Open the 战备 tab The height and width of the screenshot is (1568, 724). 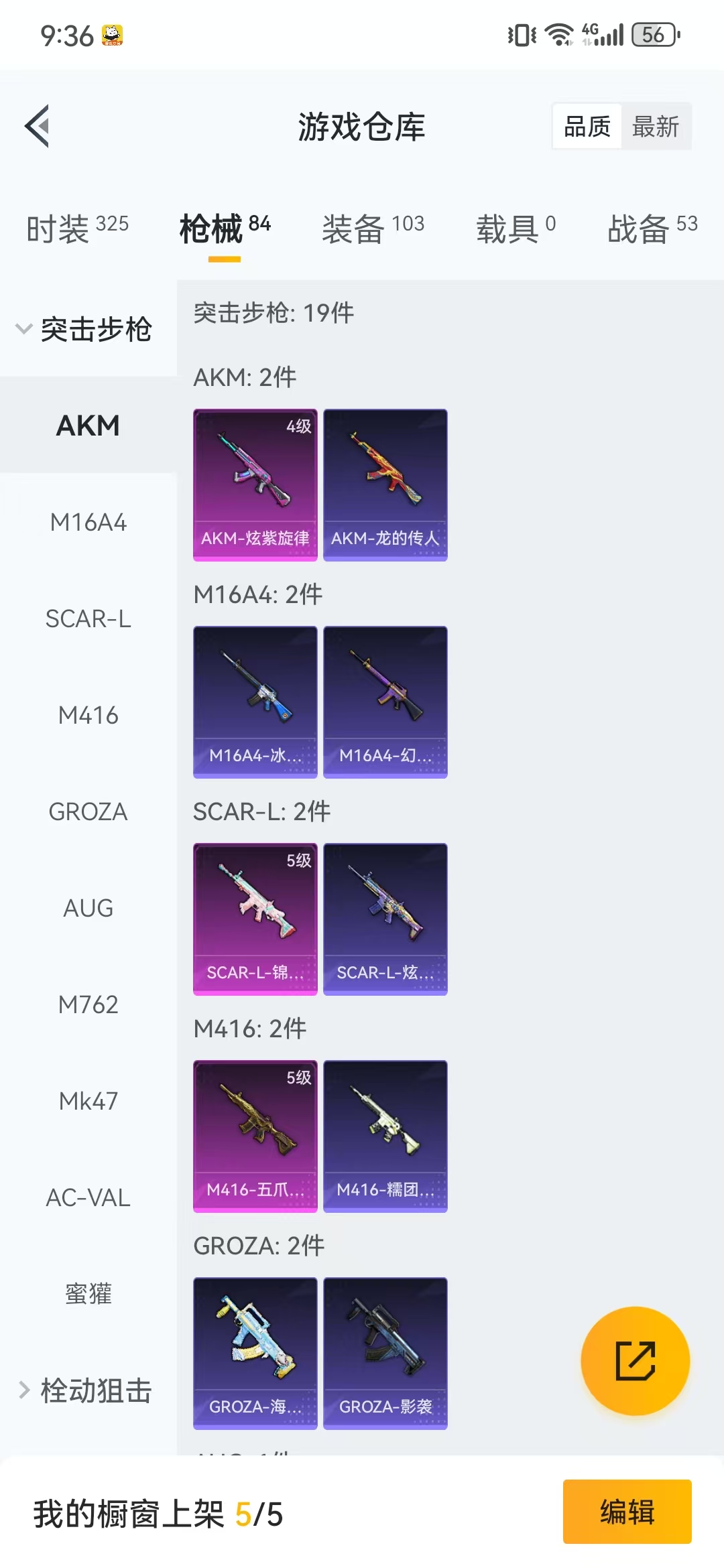point(652,229)
